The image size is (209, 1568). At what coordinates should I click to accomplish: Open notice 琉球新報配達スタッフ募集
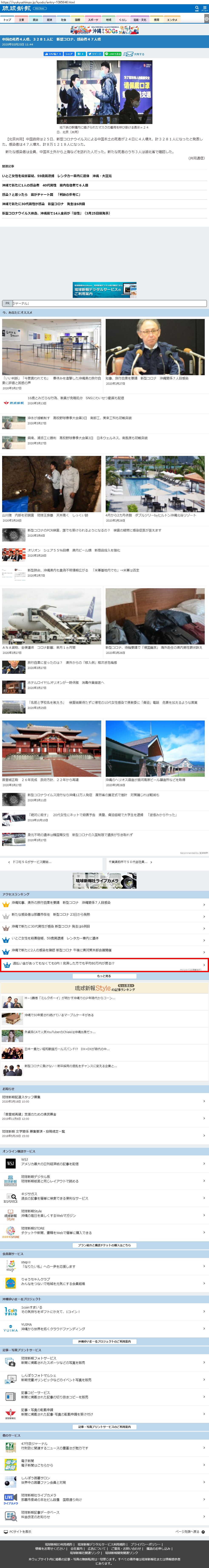coord(21,1097)
